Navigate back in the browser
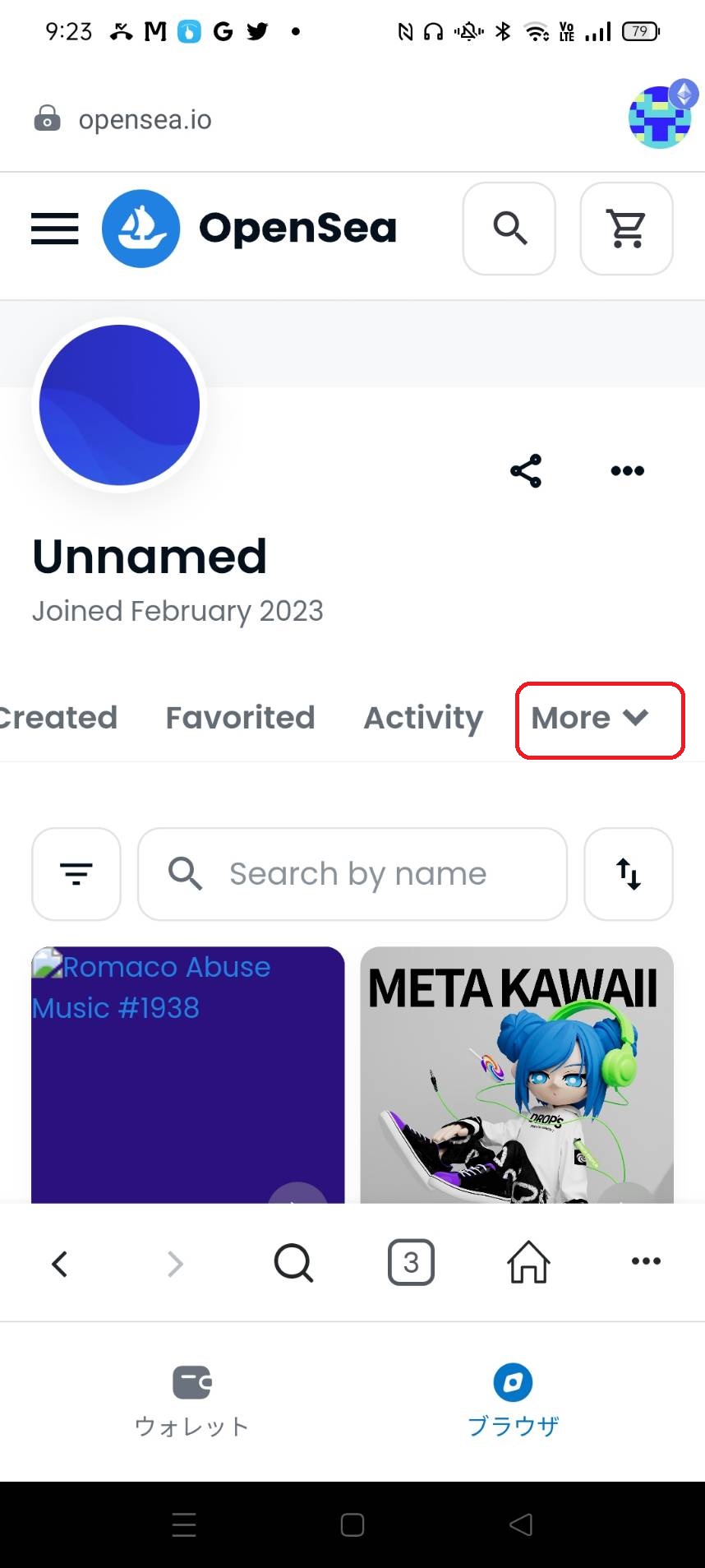Screen dimensions: 705x1568 [x=58, y=1263]
